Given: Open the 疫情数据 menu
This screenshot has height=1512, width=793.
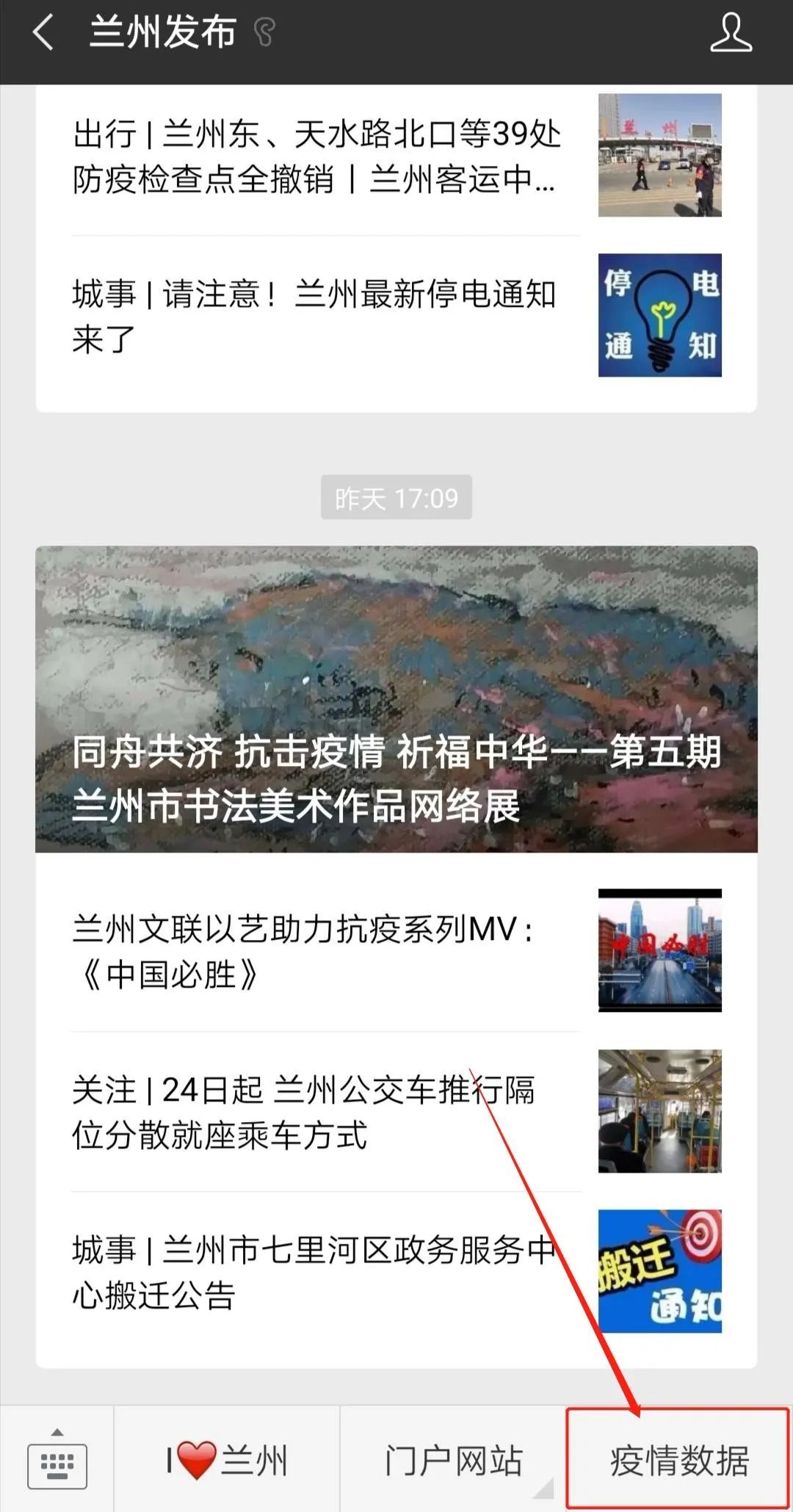Looking at the screenshot, I should coord(678,1461).
